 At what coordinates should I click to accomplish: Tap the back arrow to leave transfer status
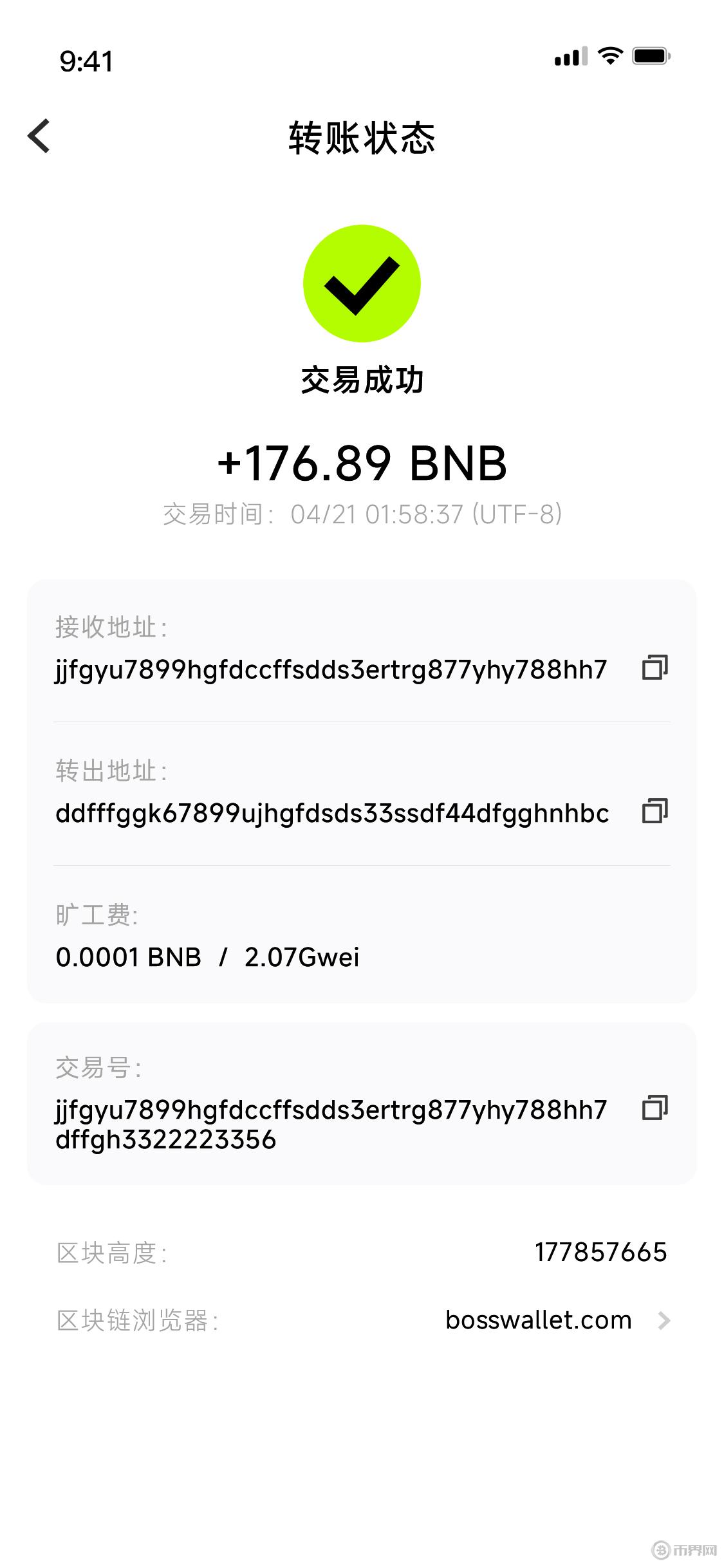[39, 136]
